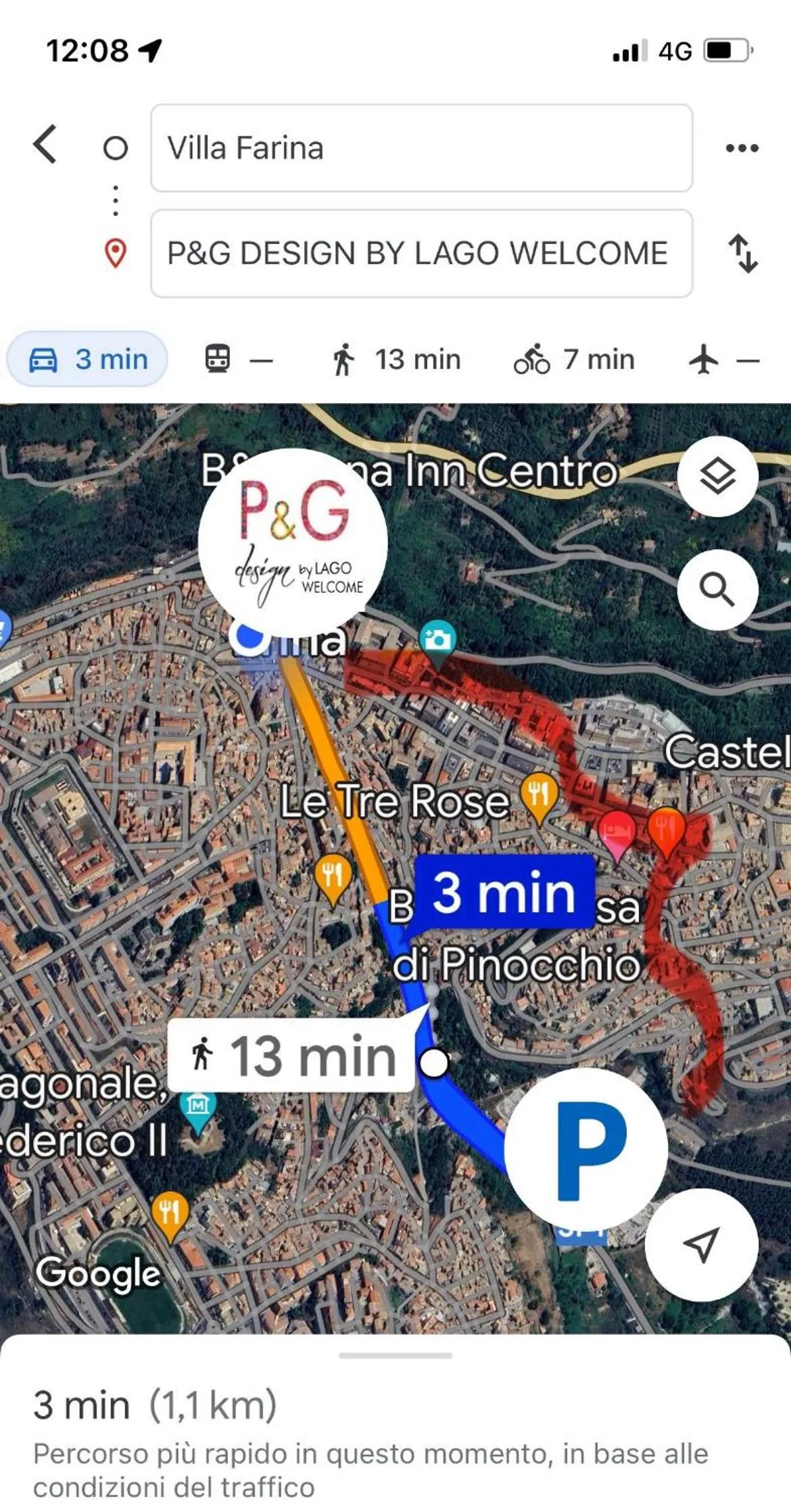Viewport: 791px width, 1512px height.
Task: Click the search magnifier on the map
Action: [719, 590]
